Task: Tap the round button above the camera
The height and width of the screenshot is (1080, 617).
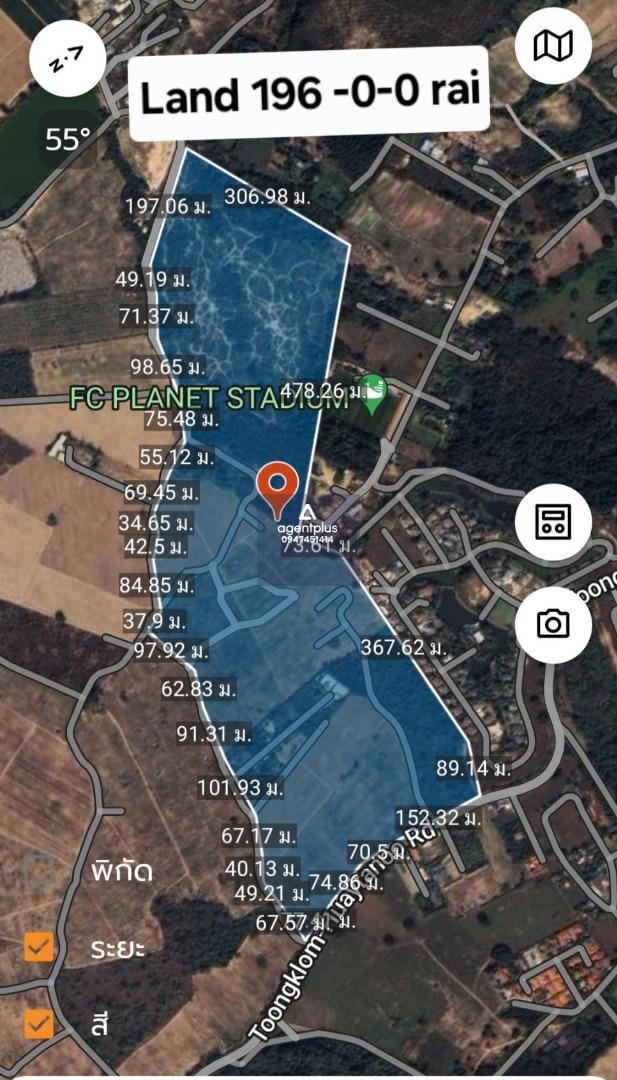Action: (x=553, y=521)
